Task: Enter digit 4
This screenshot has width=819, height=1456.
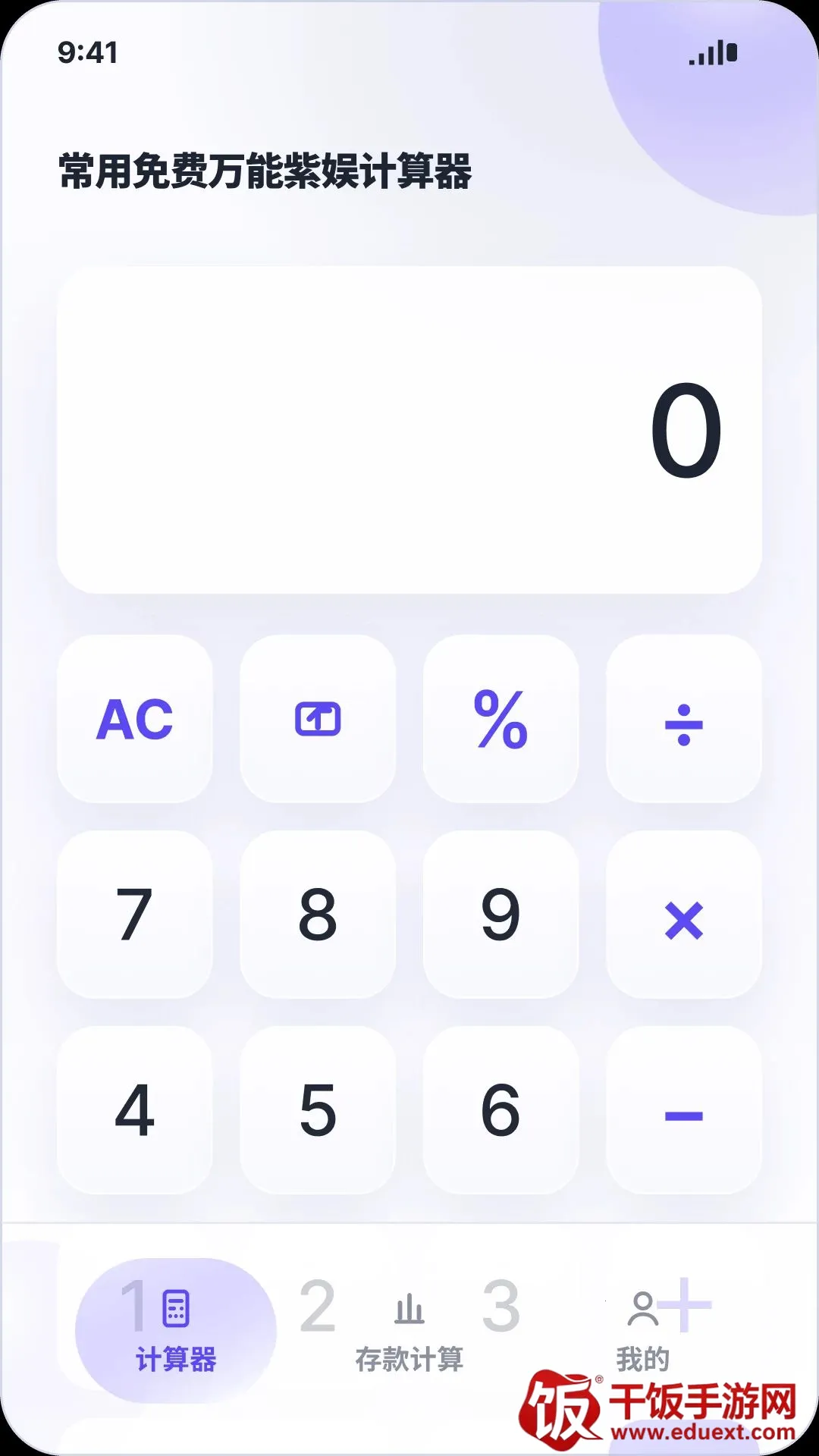Action: (x=135, y=1110)
